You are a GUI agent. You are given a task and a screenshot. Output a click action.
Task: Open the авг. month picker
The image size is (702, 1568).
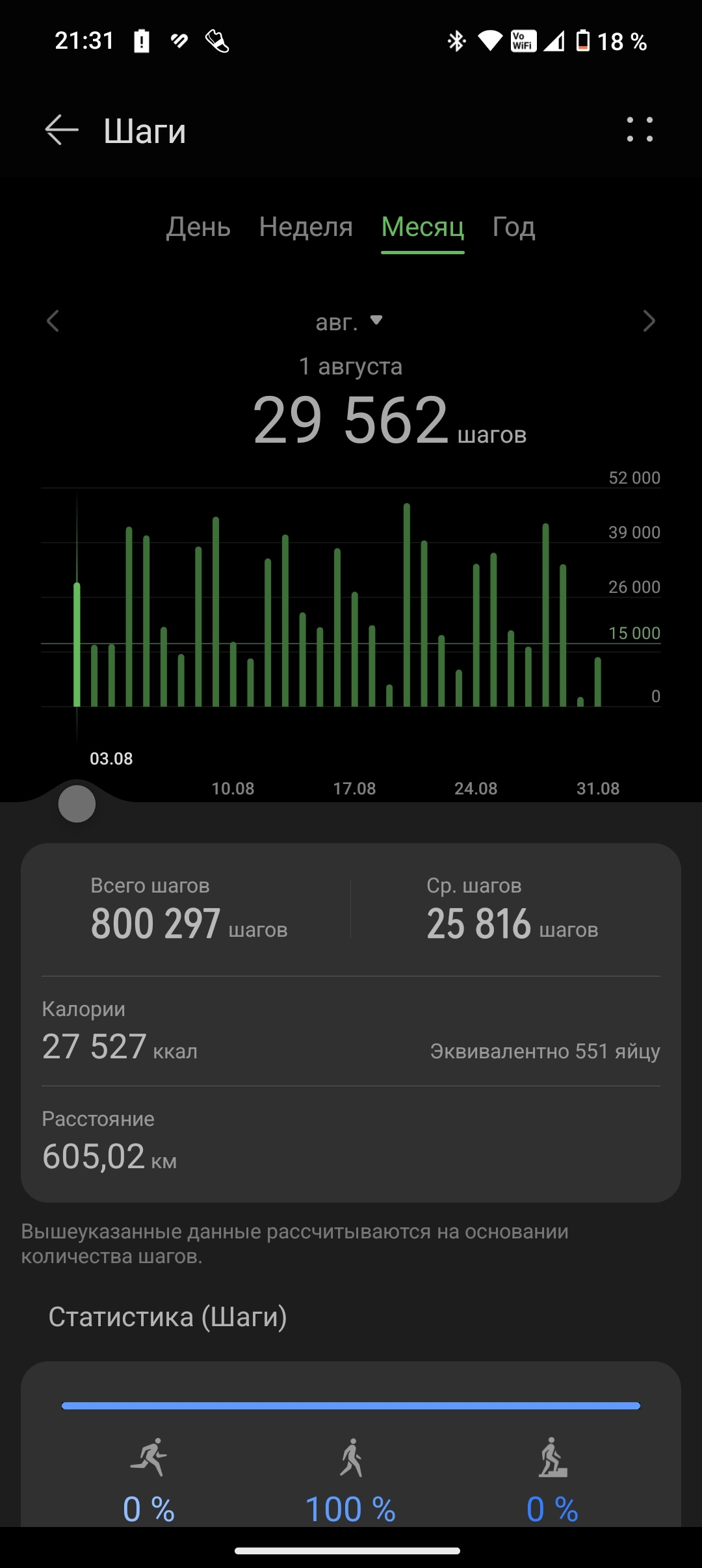tap(348, 321)
